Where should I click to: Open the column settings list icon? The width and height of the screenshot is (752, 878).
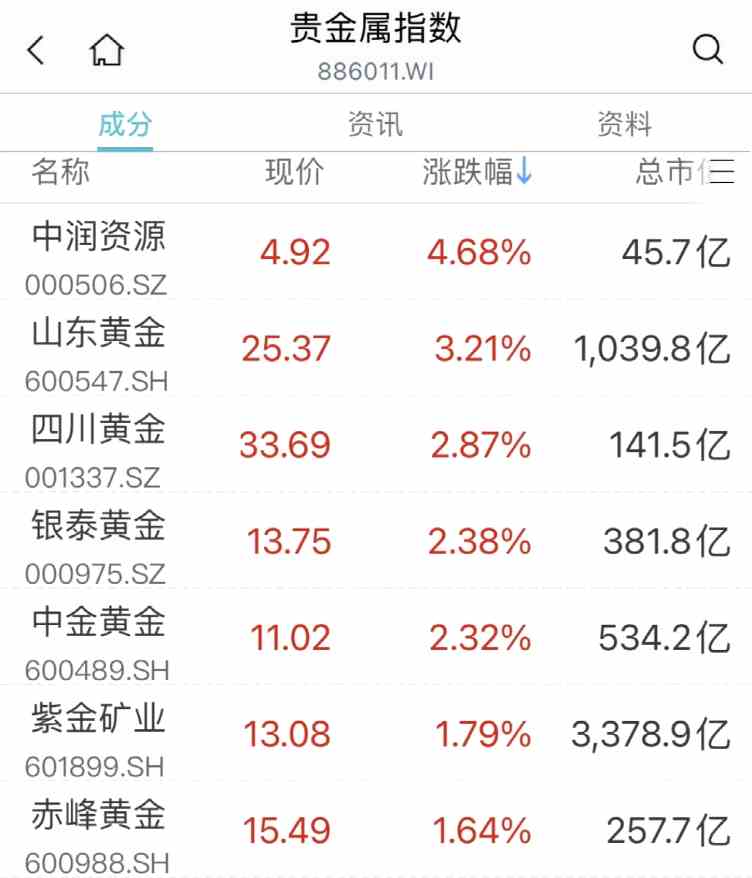point(722,173)
